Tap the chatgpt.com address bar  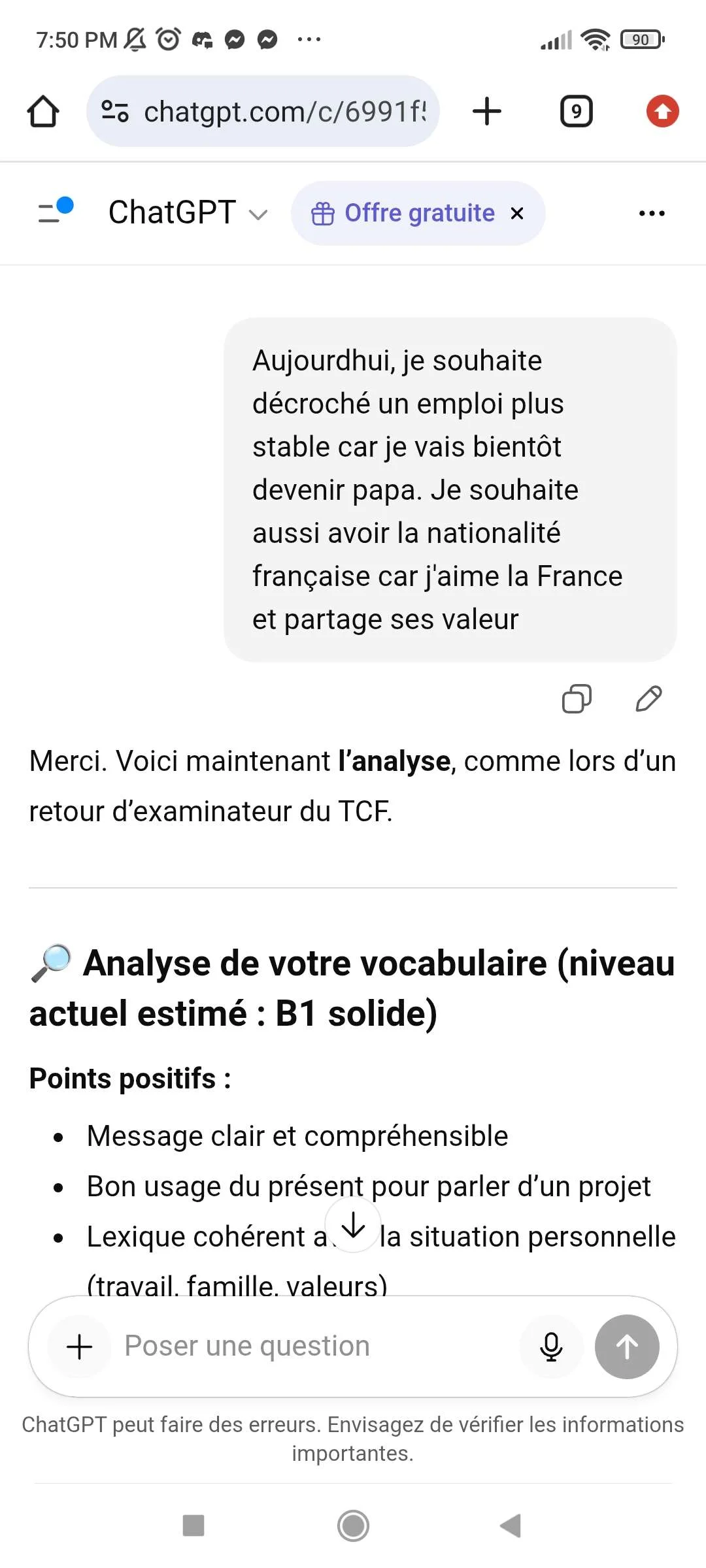(x=275, y=112)
